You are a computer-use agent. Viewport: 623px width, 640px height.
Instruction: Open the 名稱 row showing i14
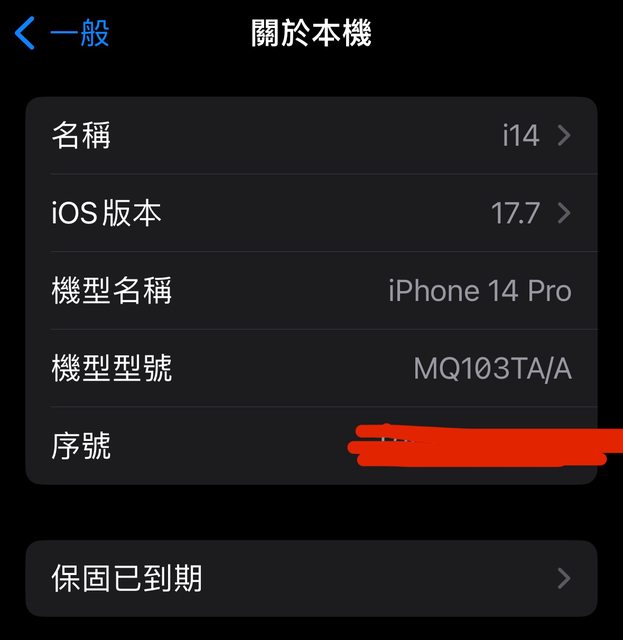(310, 136)
